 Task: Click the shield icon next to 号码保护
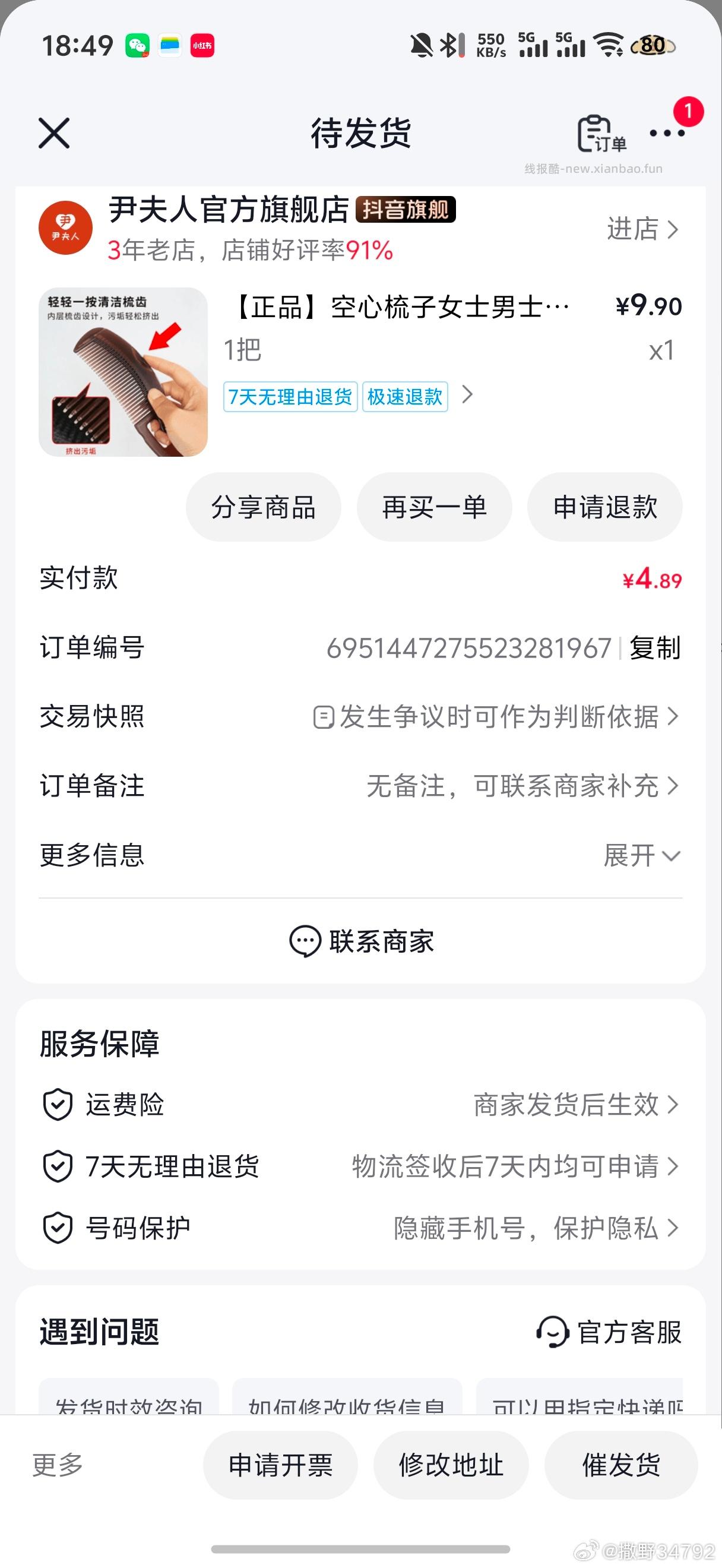tap(58, 1228)
